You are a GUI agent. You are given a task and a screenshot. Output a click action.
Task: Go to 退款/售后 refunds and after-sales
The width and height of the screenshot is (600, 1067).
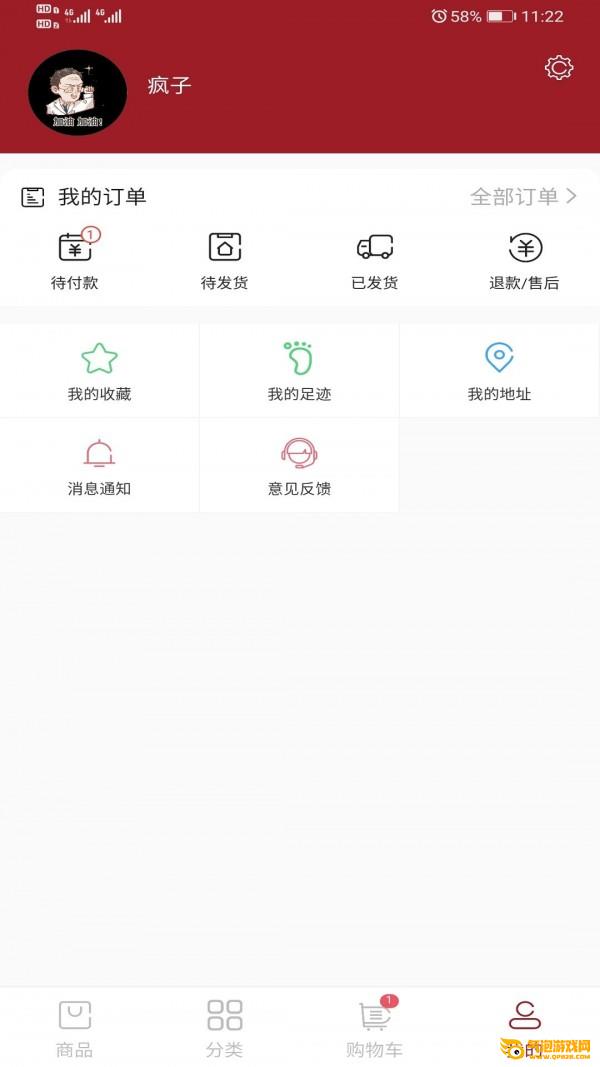[x=524, y=260]
